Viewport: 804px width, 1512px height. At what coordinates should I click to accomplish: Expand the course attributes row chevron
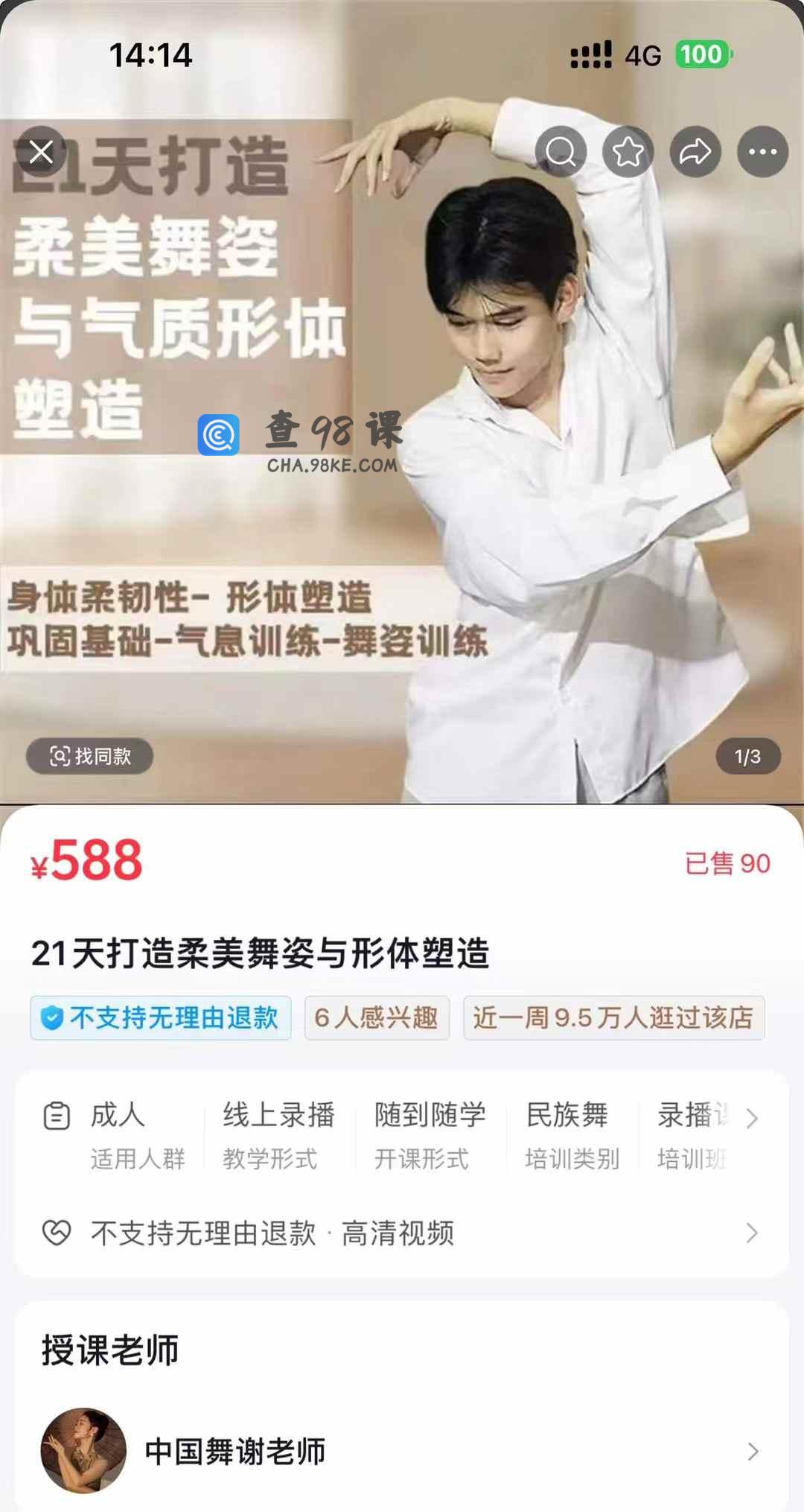click(752, 1118)
